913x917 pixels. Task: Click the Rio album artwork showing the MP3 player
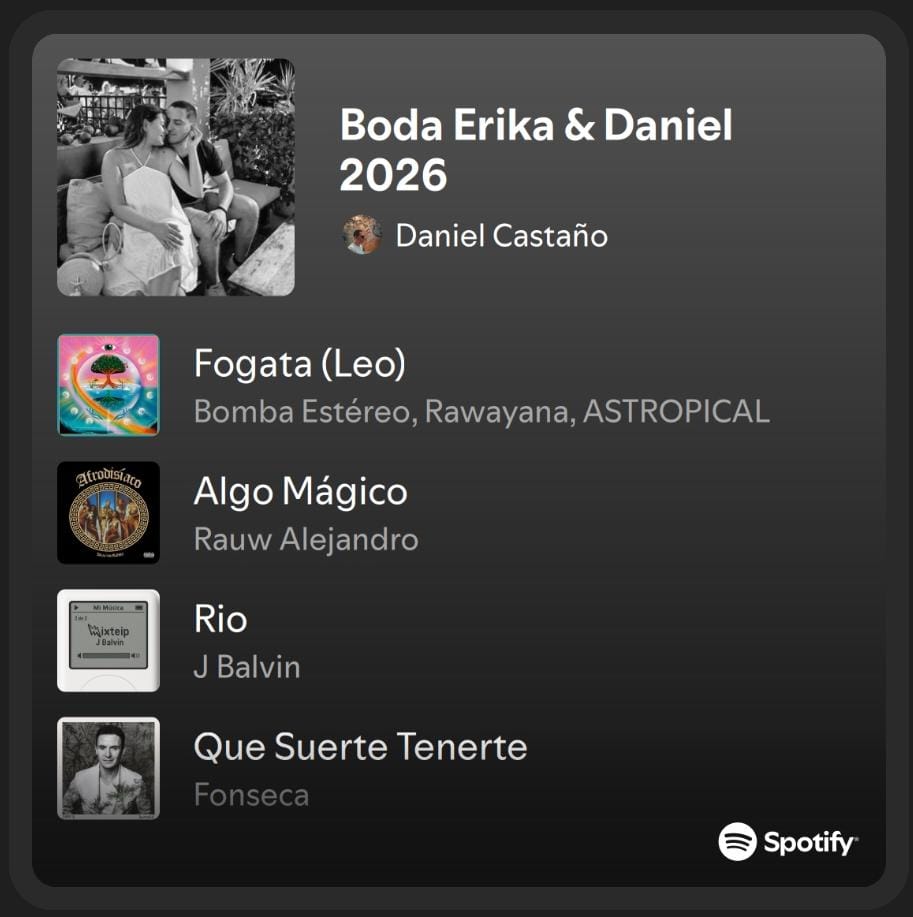[109, 640]
